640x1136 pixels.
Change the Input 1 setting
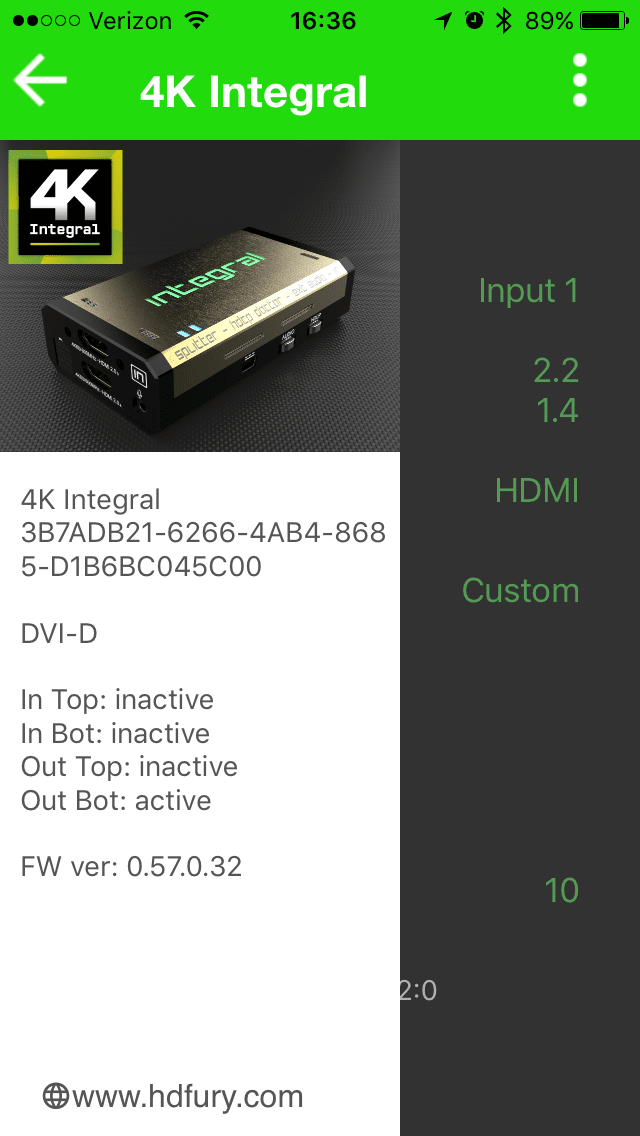click(x=528, y=291)
